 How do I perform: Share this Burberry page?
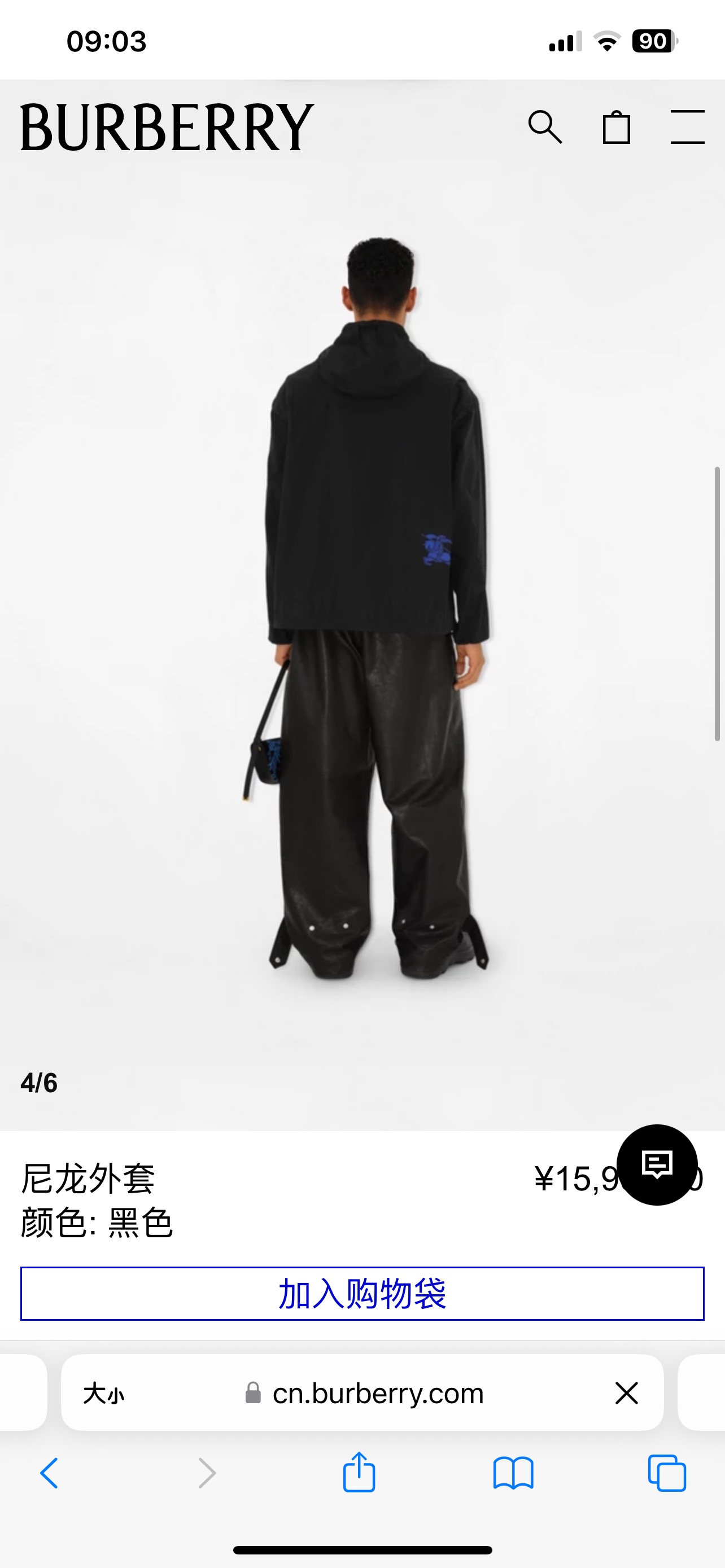pyautogui.click(x=359, y=1473)
